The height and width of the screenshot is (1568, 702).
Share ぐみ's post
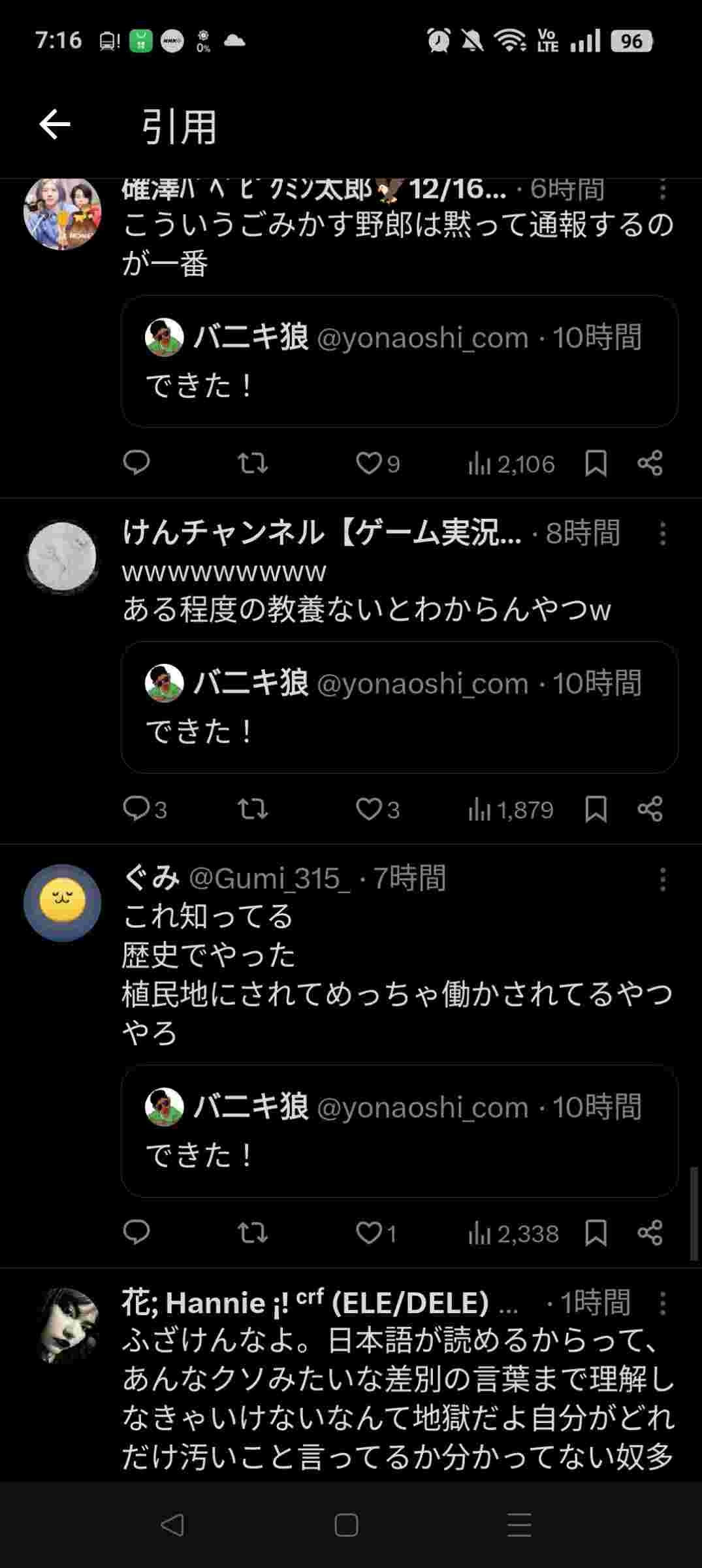[650, 1233]
